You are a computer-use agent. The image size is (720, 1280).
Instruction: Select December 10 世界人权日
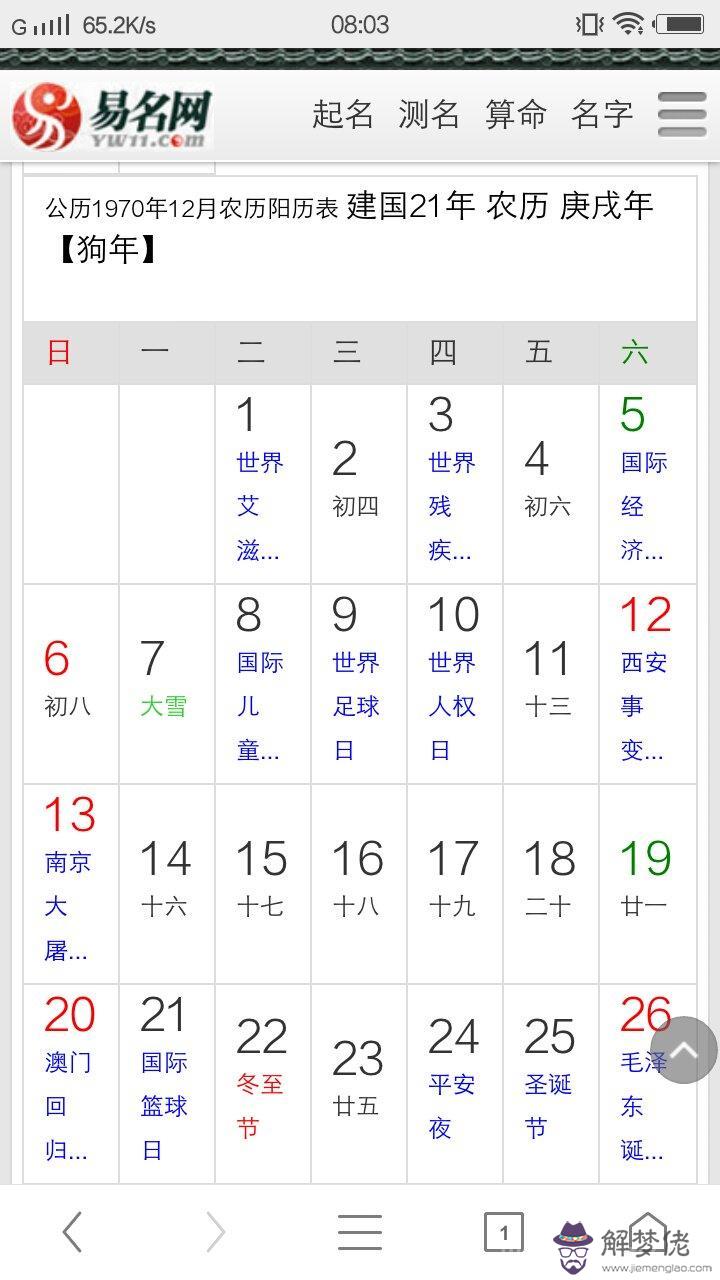pos(454,683)
